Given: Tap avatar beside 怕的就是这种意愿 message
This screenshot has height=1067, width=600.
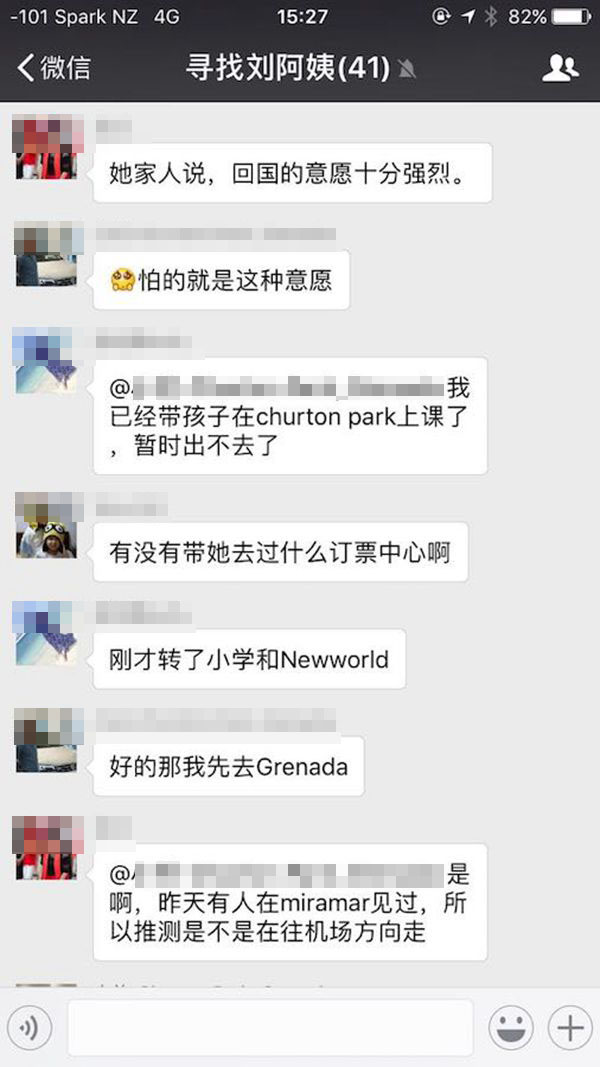Looking at the screenshot, I should tap(46, 254).
